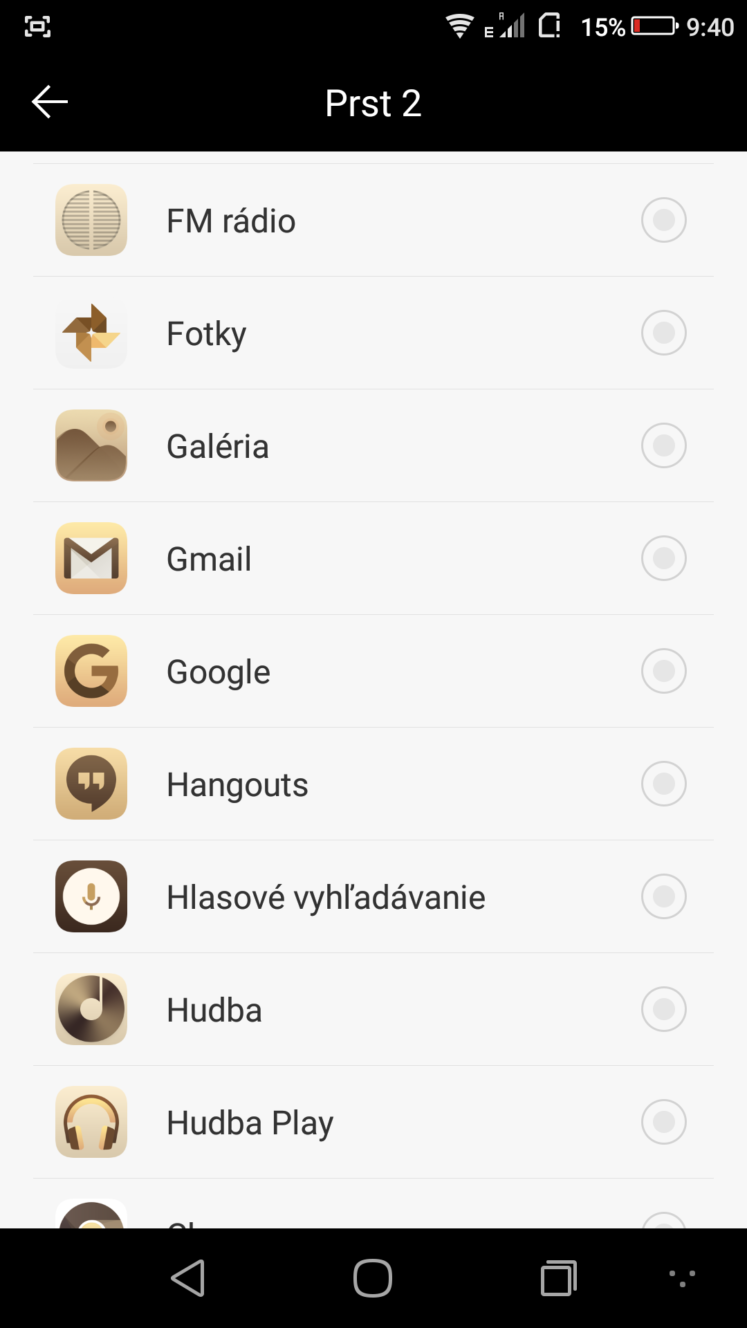Pick Gmail radio button
The width and height of the screenshot is (747, 1328).
663,558
